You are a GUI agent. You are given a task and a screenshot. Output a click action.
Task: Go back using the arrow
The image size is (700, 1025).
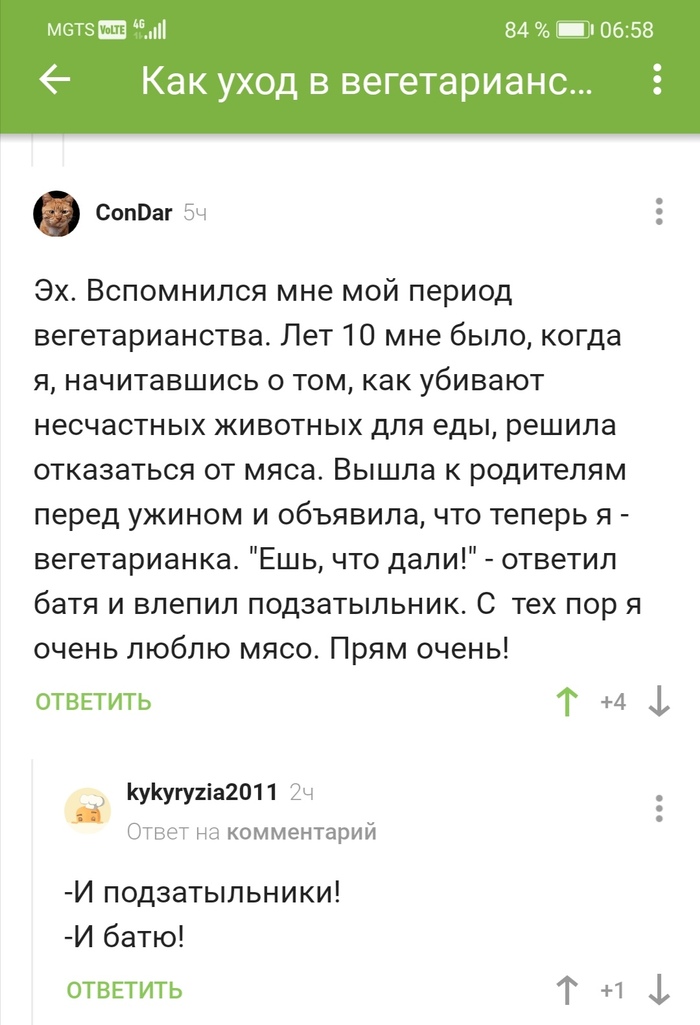pyautogui.click(x=54, y=80)
